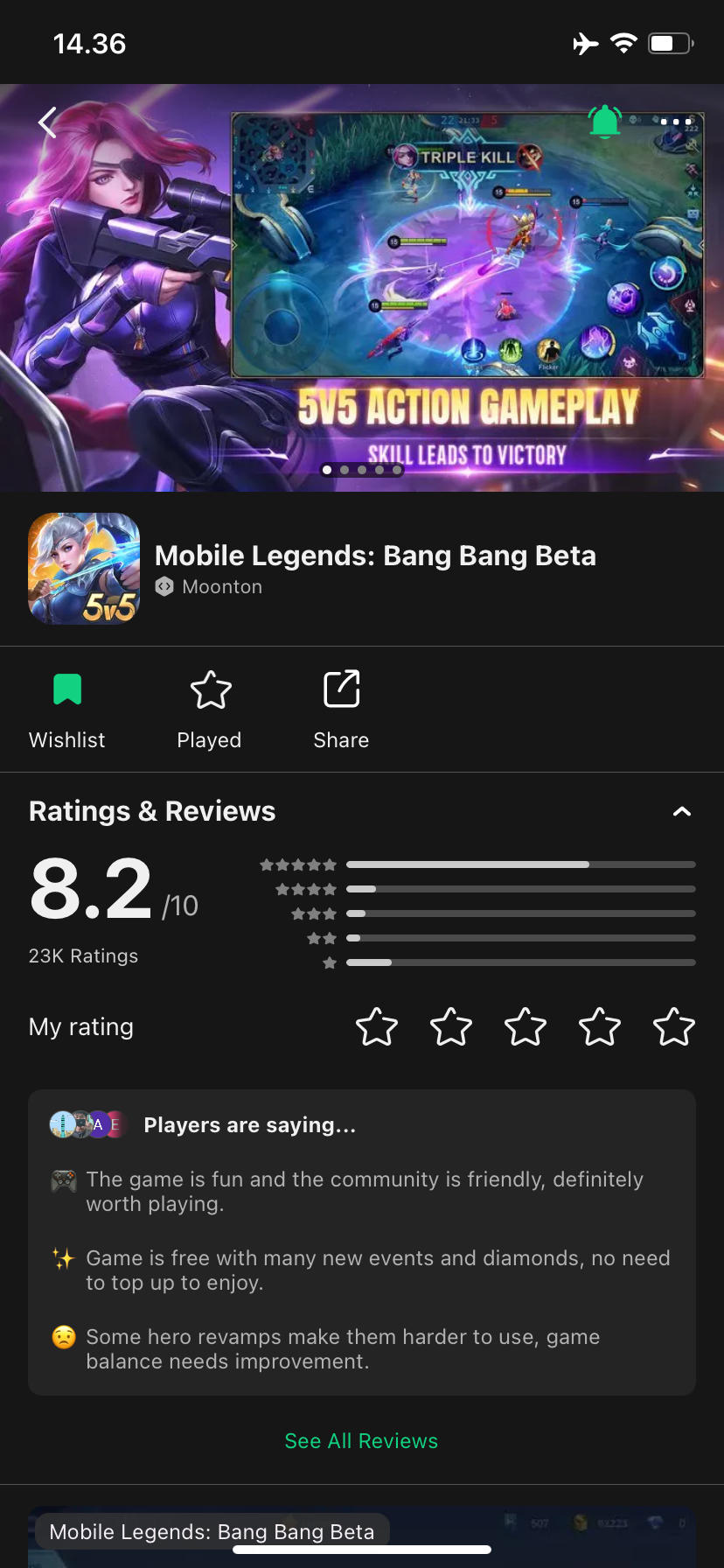Open the Moonton developer page
The image size is (724, 1568).
pyautogui.click(x=221, y=586)
